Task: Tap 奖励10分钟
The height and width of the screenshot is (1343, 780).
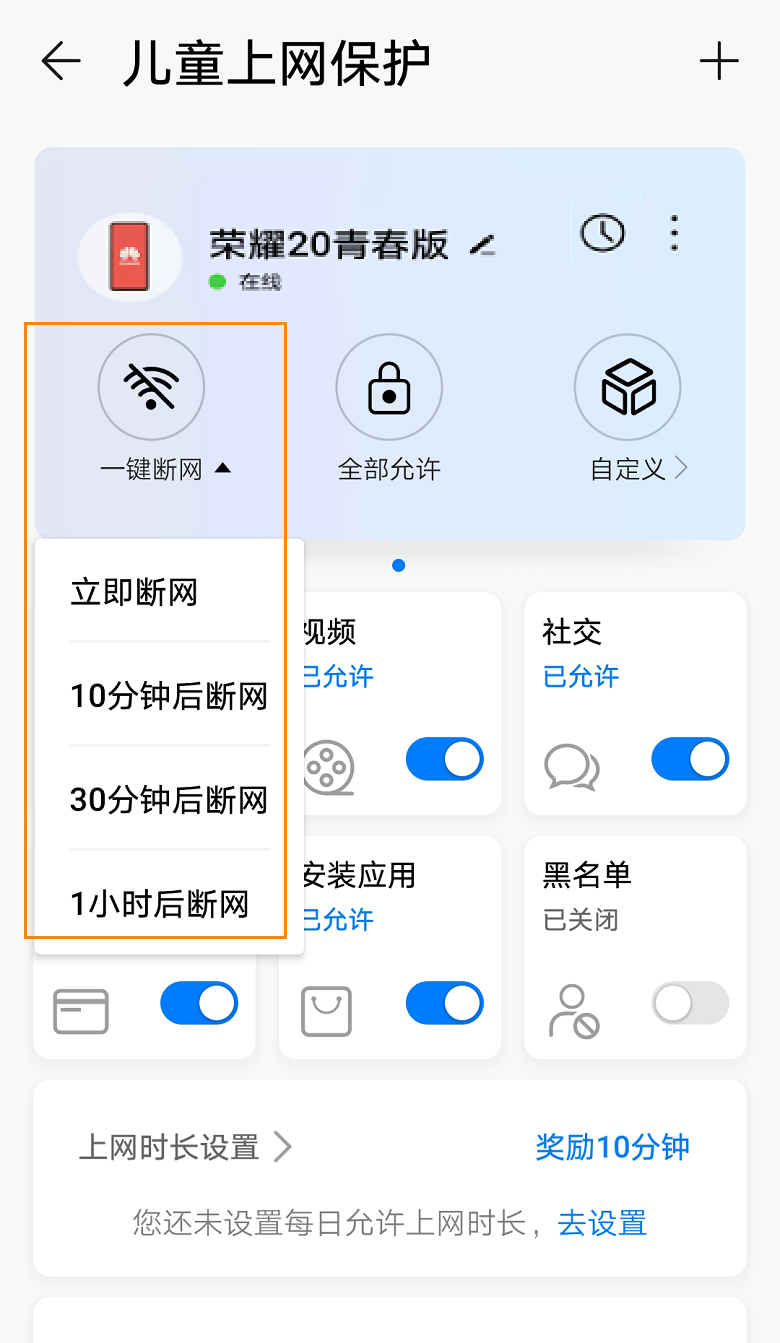Action: point(612,1147)
